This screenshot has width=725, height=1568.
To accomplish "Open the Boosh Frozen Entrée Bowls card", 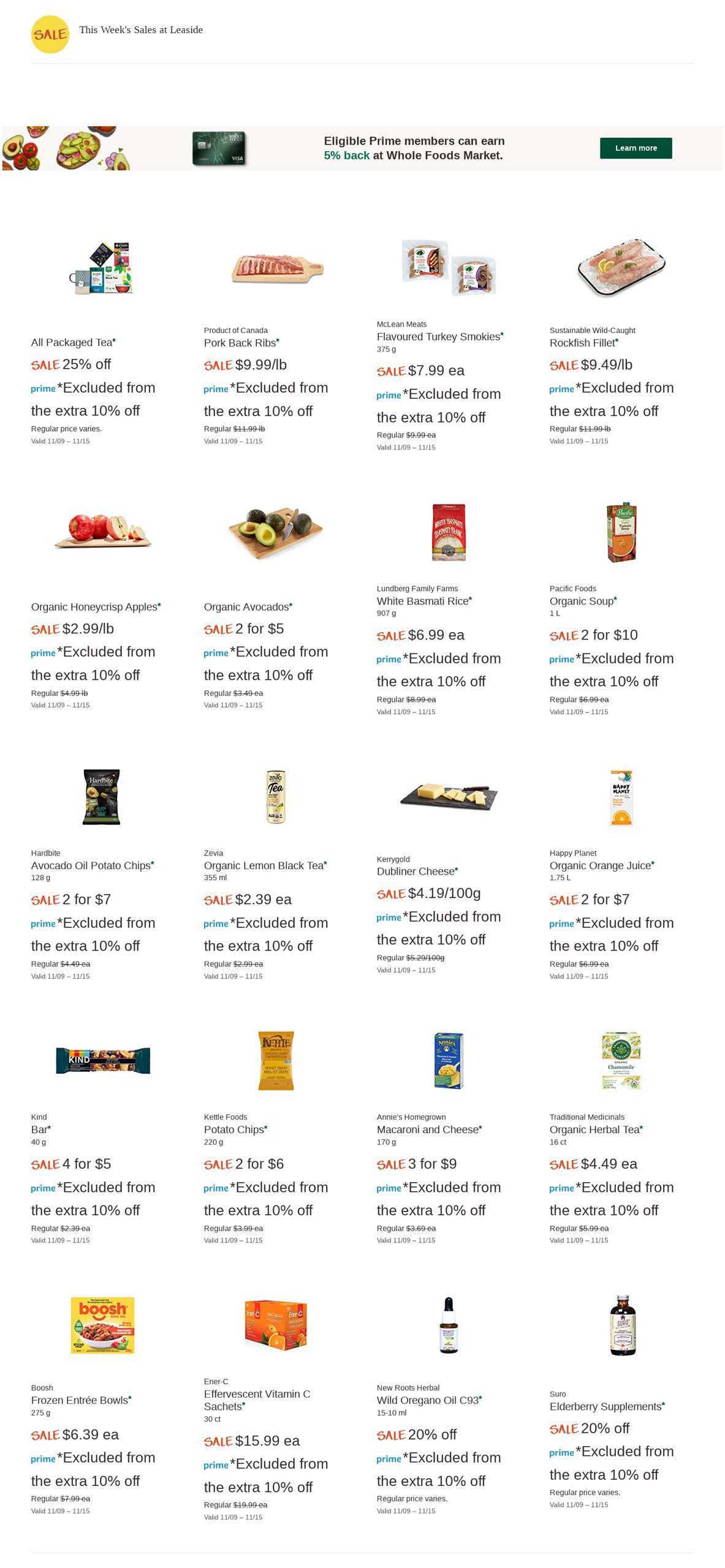I will [80, 1400].
